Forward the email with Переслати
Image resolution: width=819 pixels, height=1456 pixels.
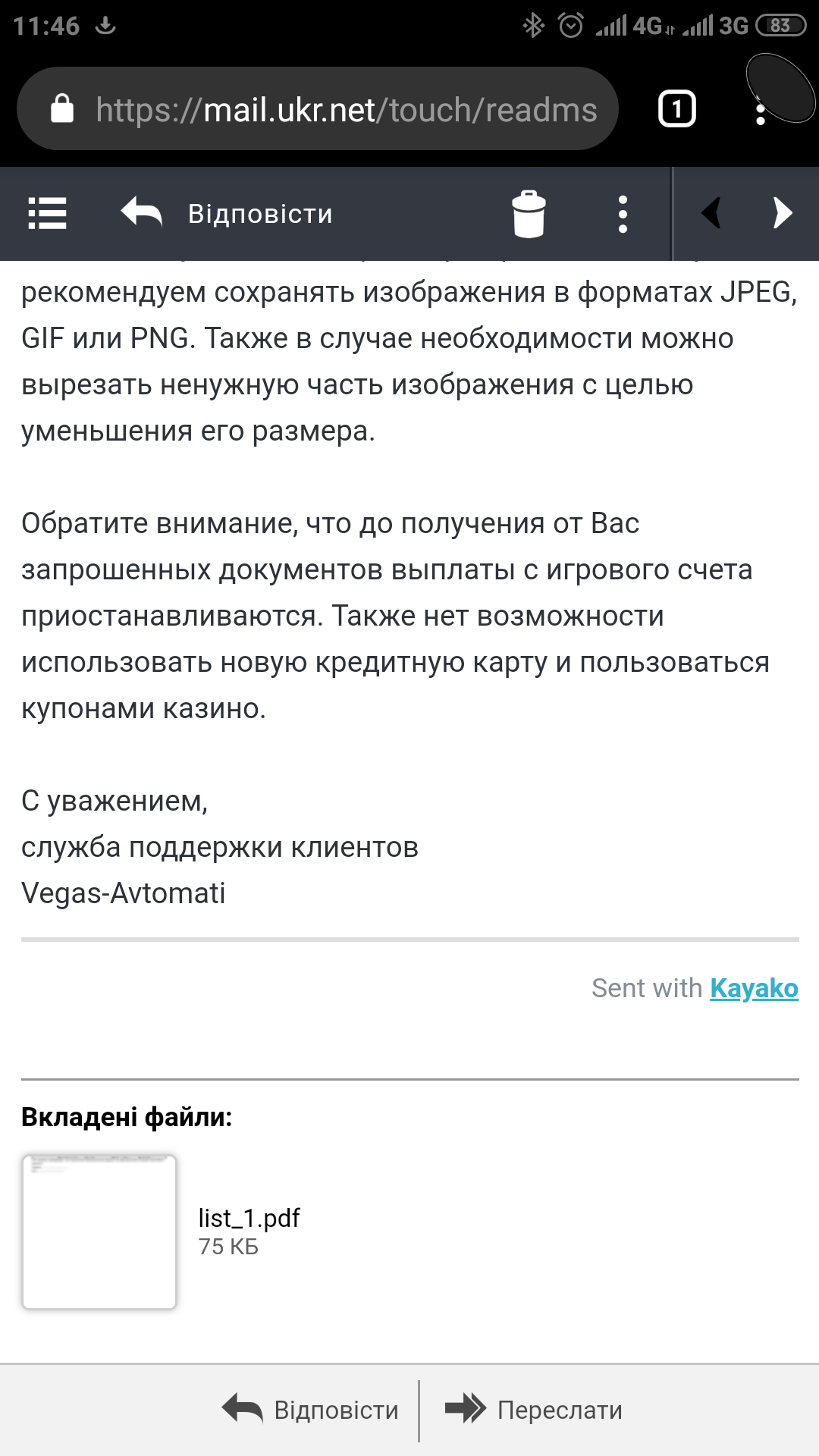[535, 1410]
